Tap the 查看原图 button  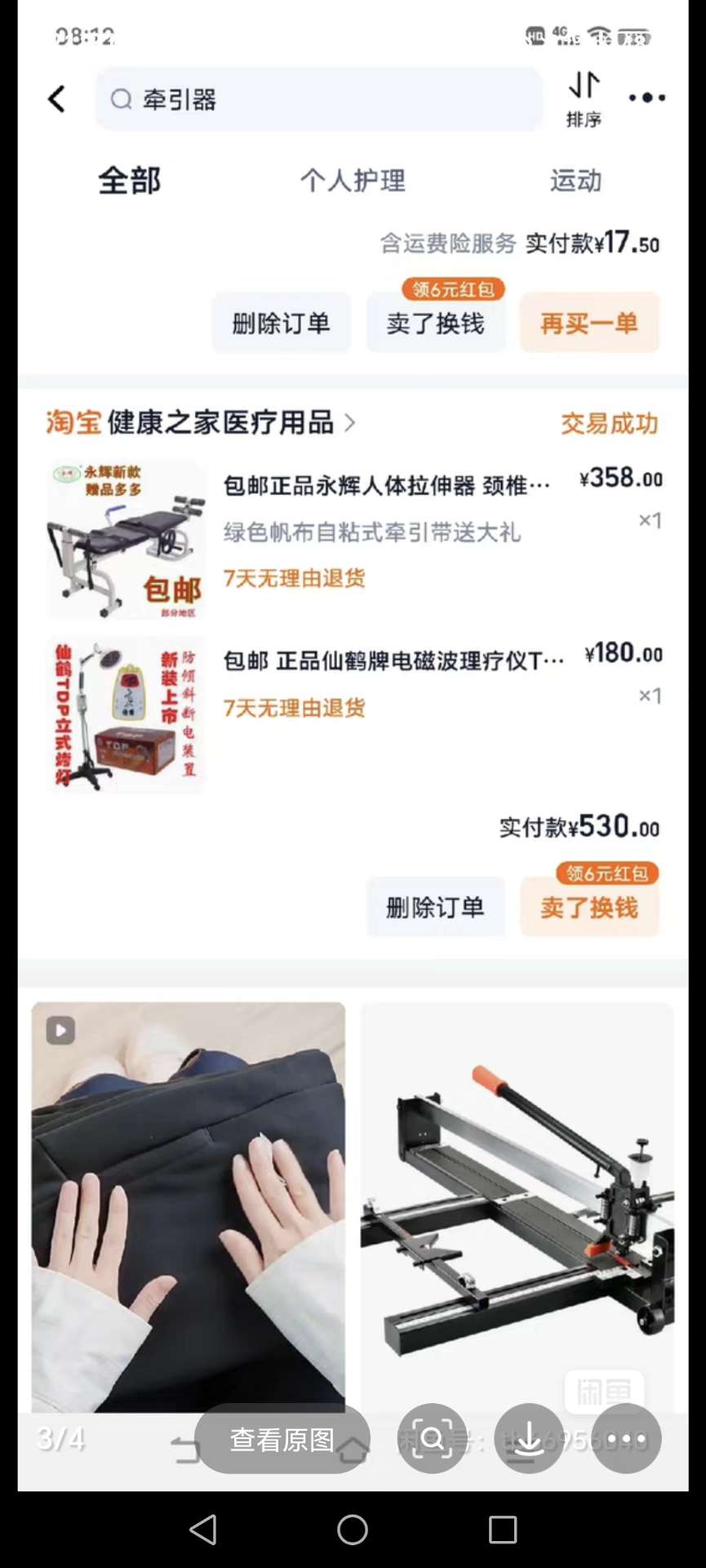click(x=282, y=1439)
